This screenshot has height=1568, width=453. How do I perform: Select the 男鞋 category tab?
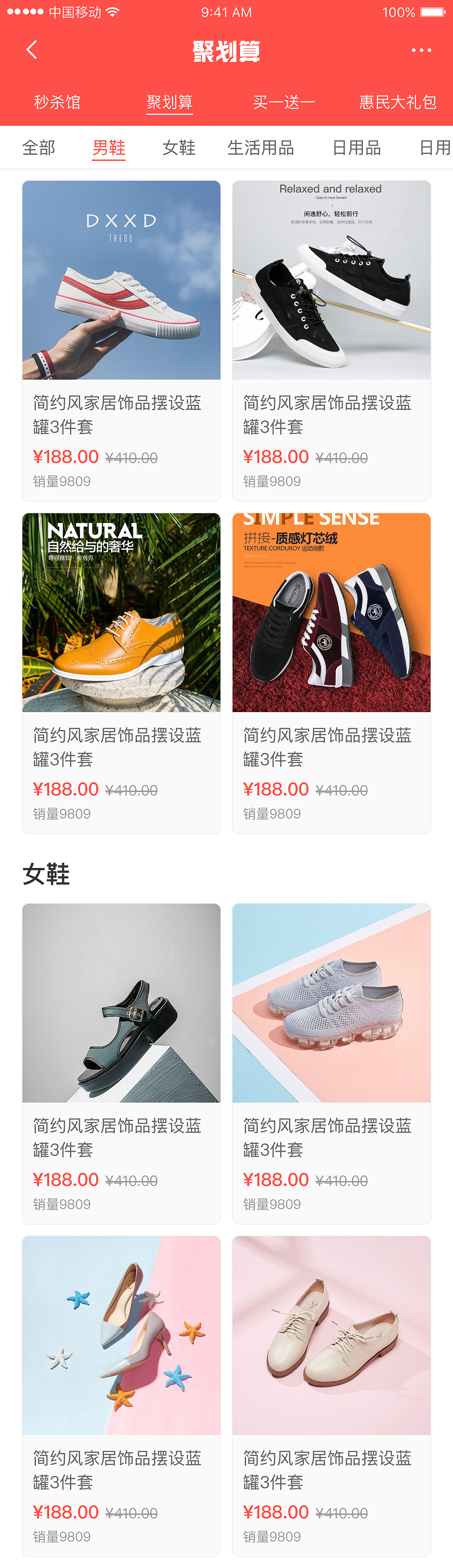pos(109,148)
